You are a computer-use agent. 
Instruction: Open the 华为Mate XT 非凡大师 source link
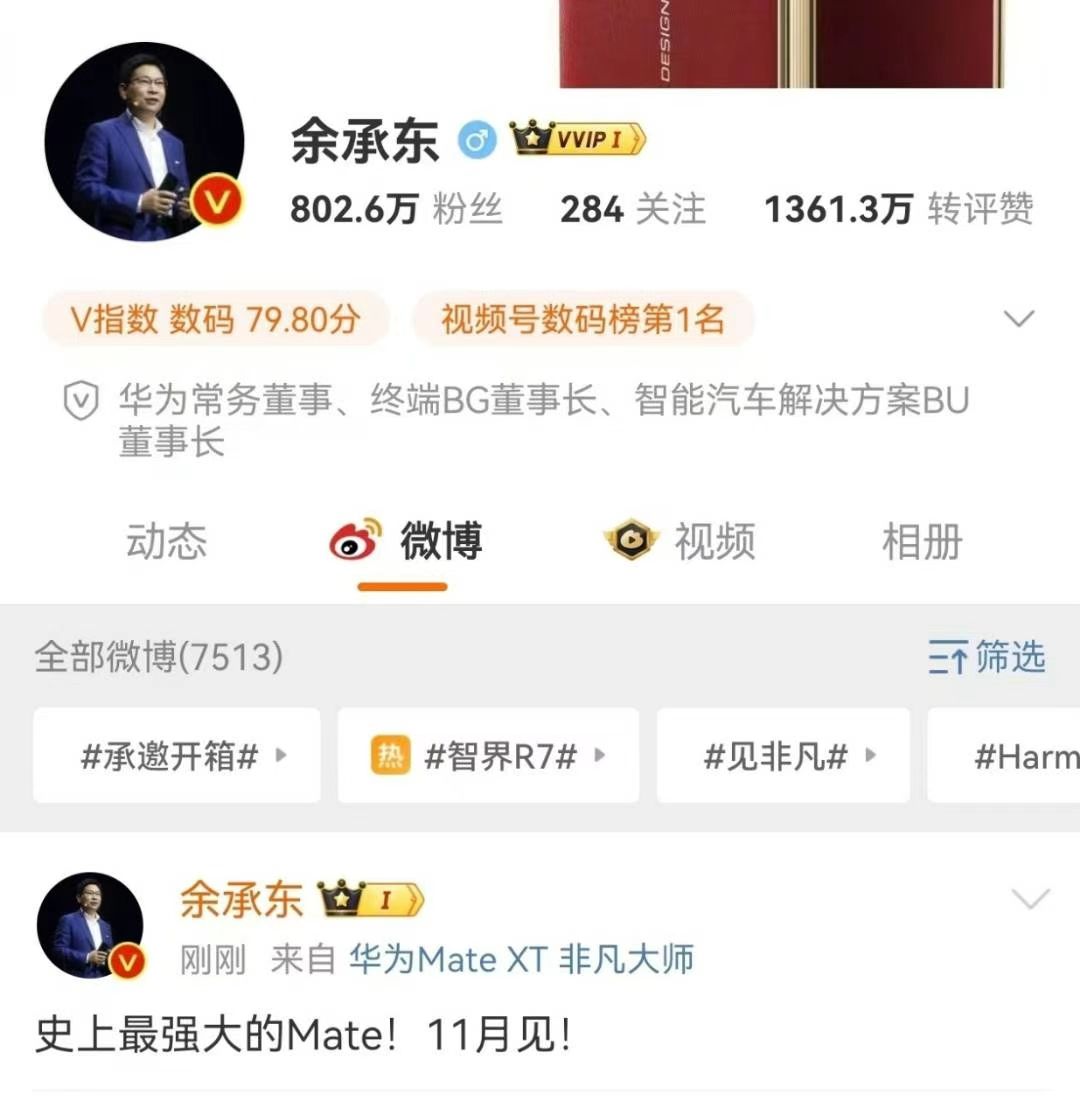(521, 958)
